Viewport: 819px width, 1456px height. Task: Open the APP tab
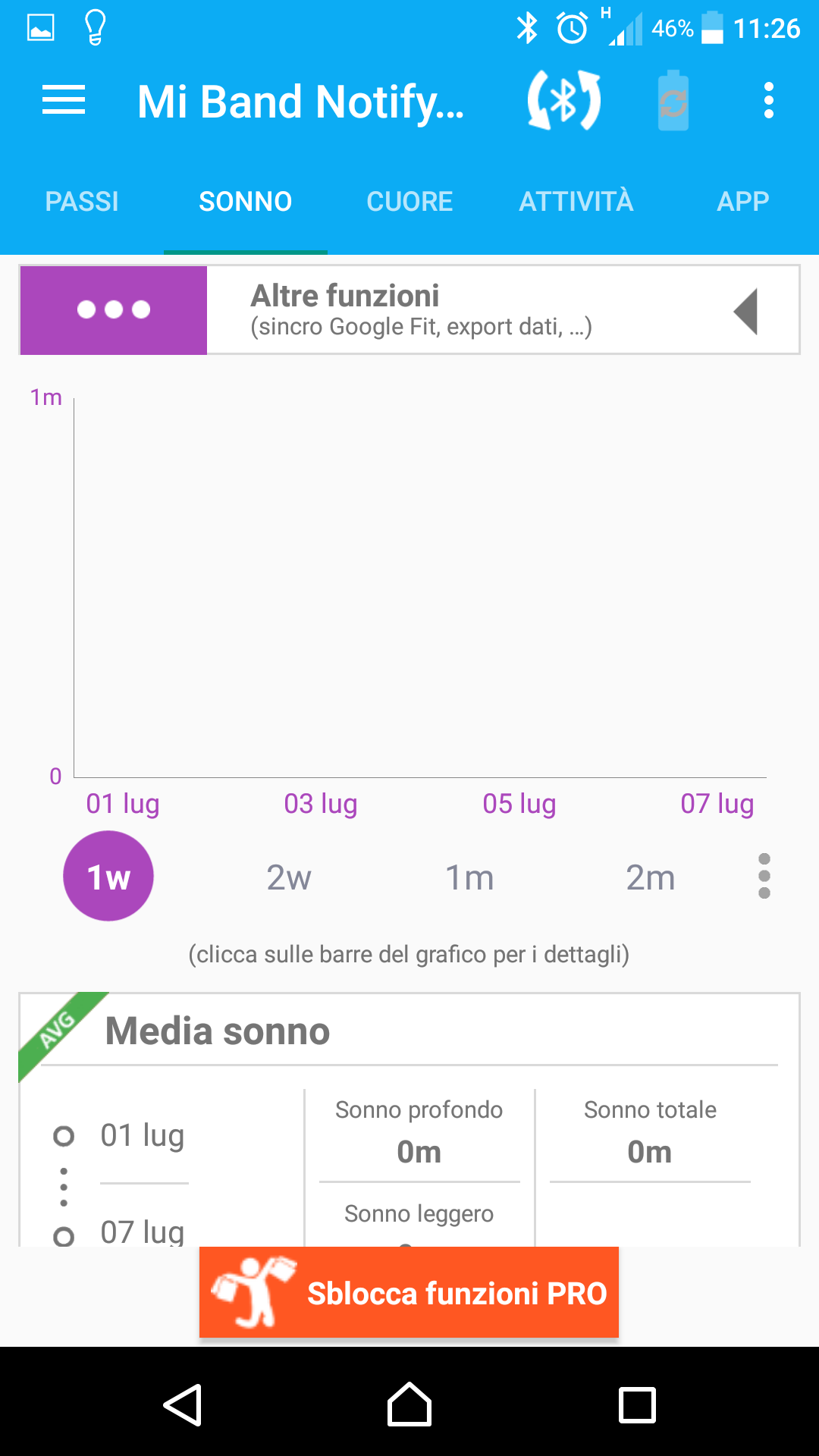pos(743,202)
